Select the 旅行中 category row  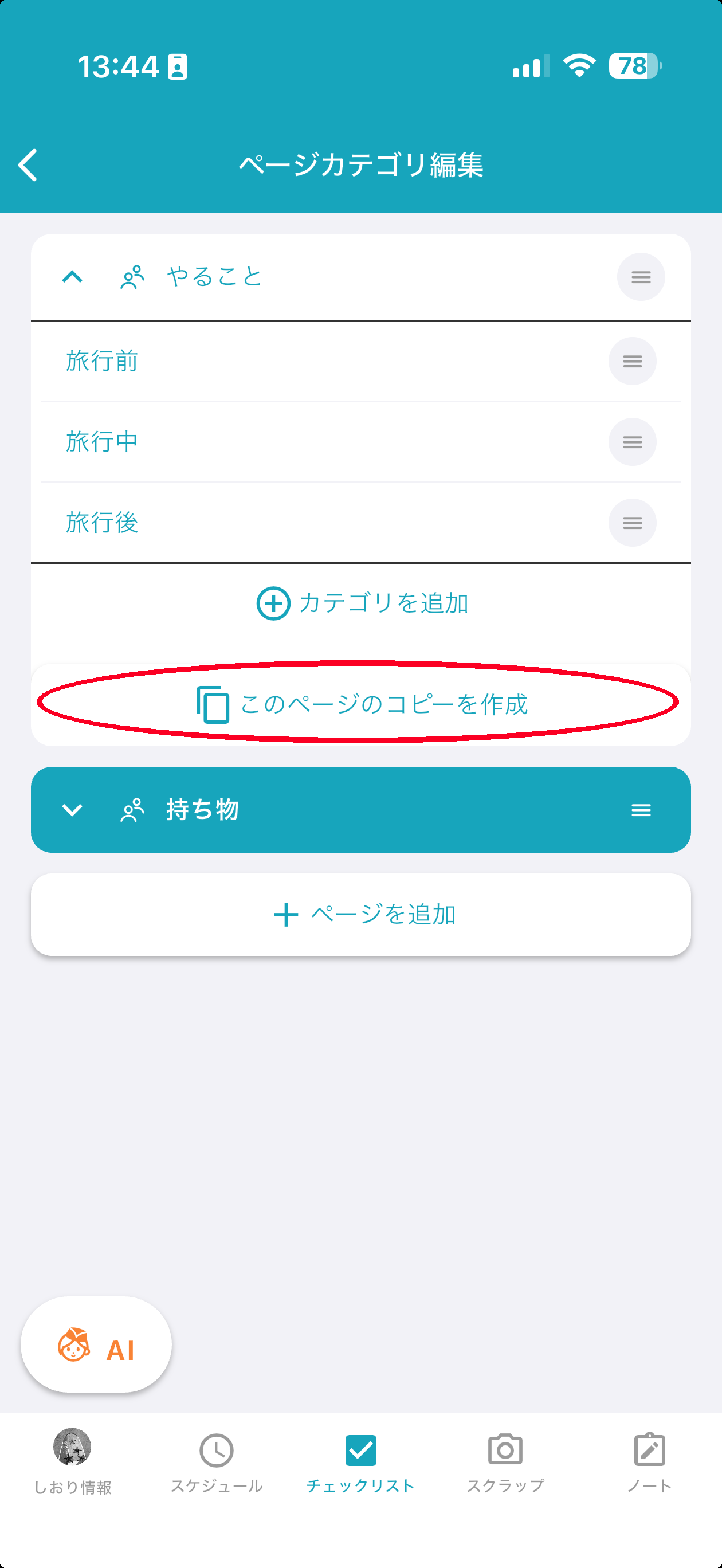tap(244, 441)
